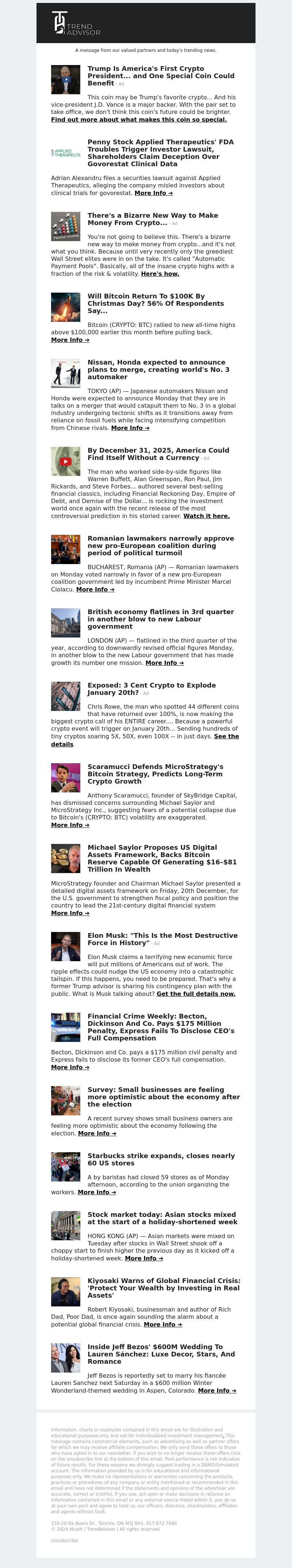Viewport: 292px width, 1568px height.
Task: Open More Info on British economy article
Action: [x=164, y=663]
